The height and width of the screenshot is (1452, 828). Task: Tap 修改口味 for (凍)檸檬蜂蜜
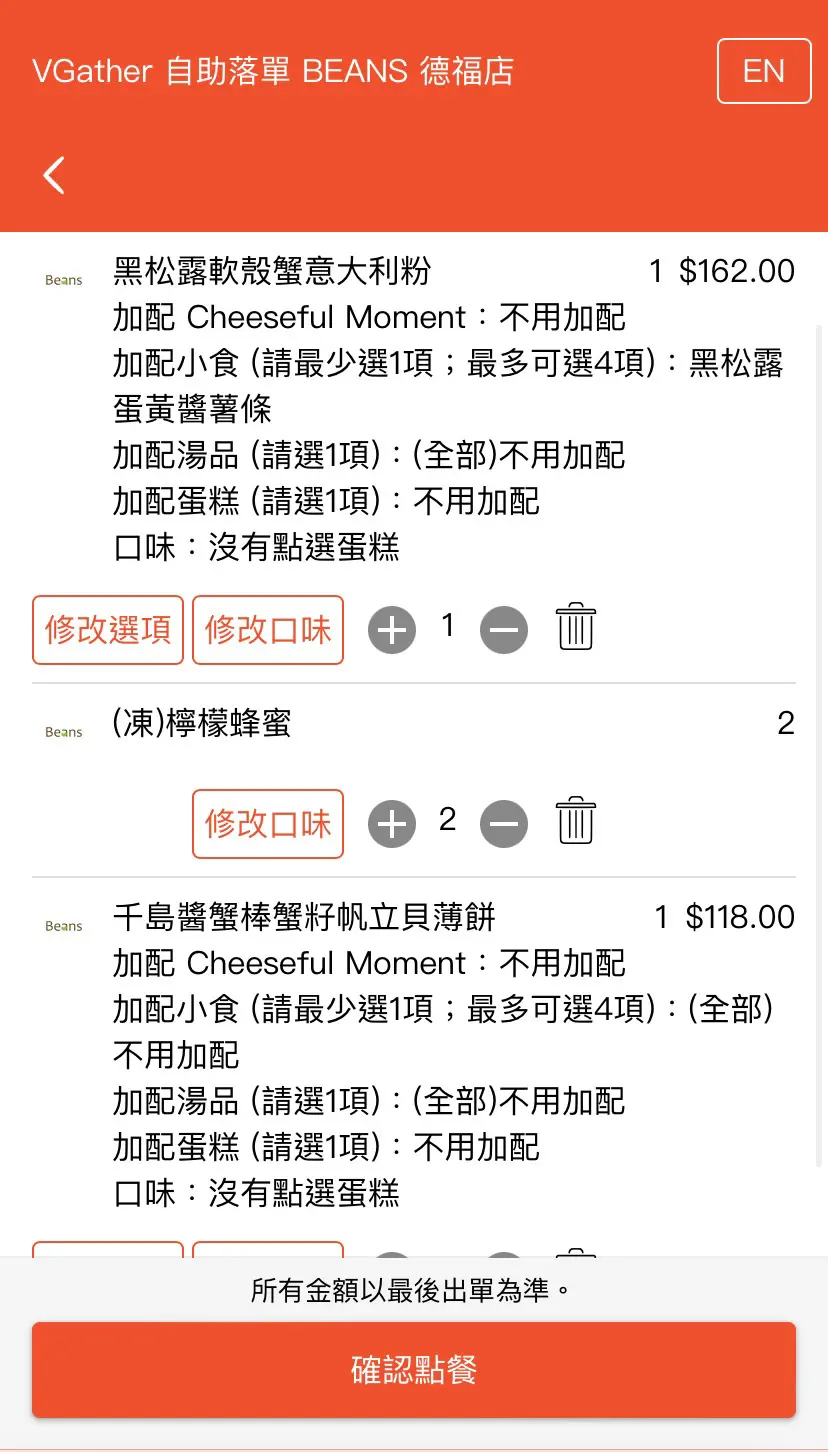(x=268, y=824)
